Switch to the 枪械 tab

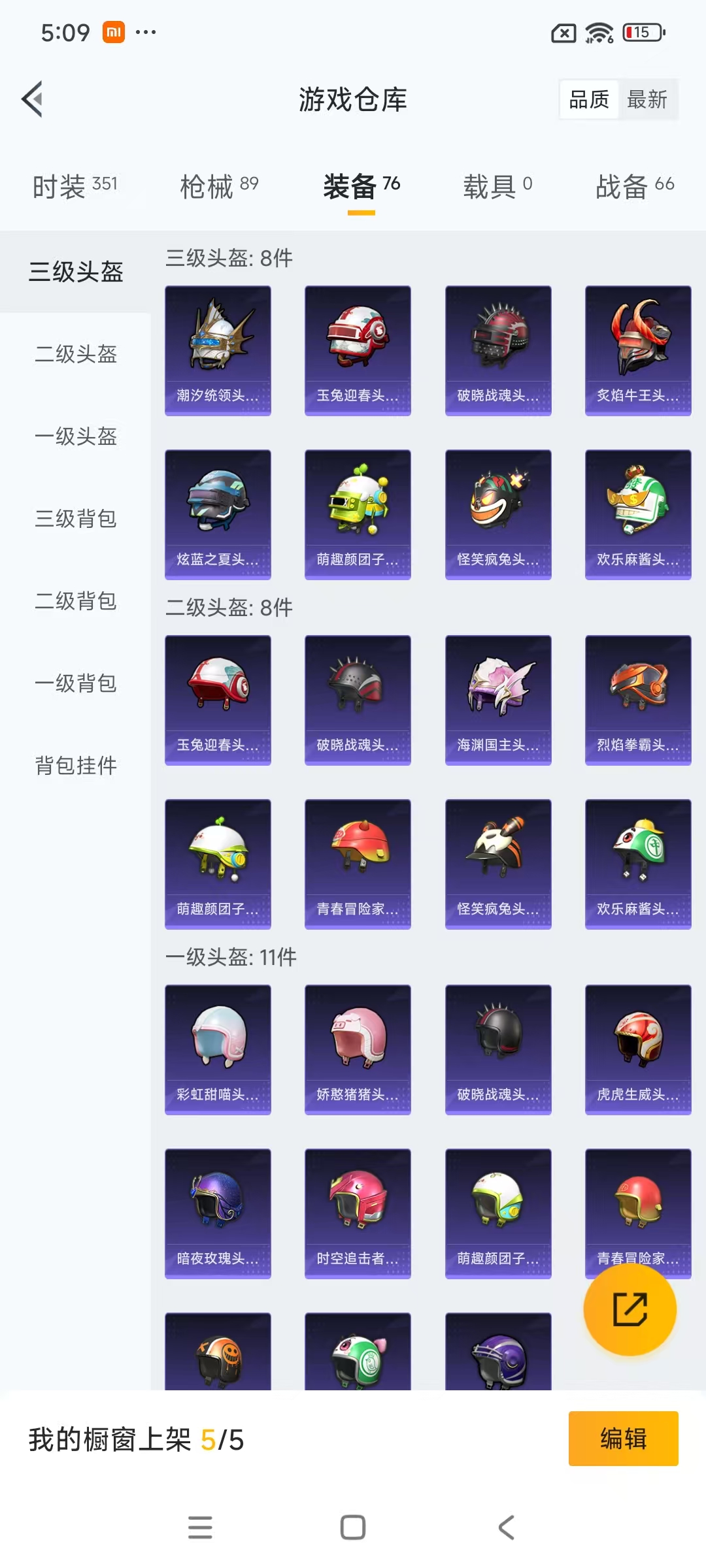219,186
